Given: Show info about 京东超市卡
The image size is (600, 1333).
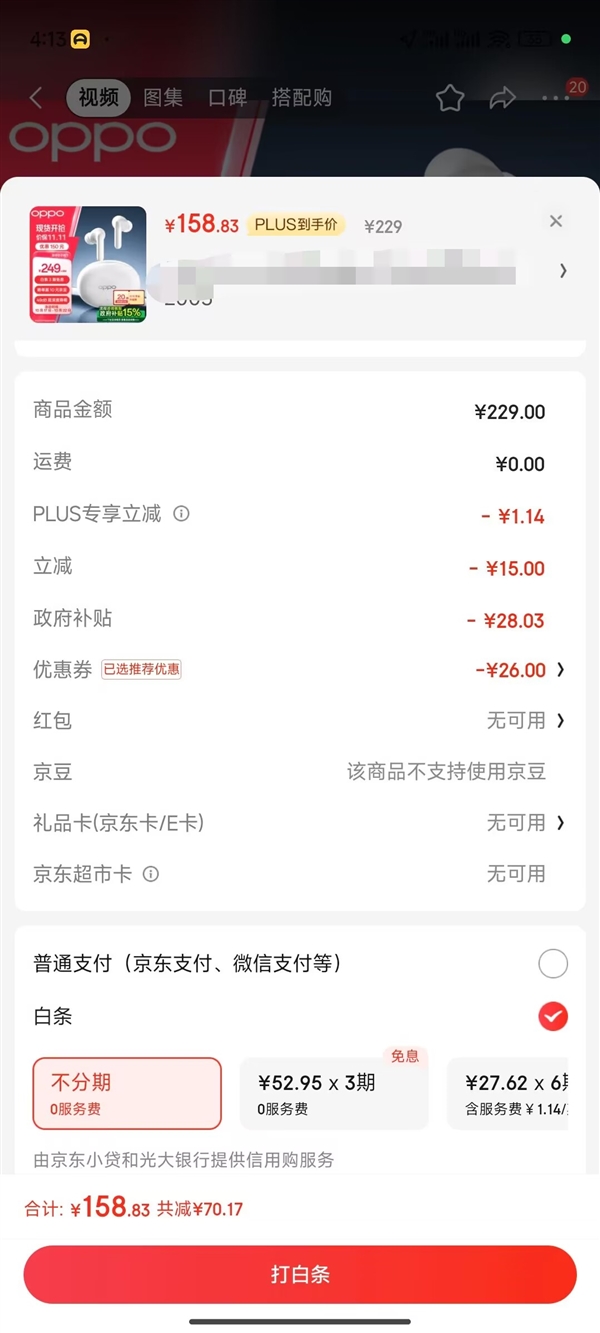Looking at the screenshot, I should [x=151, y=874].
